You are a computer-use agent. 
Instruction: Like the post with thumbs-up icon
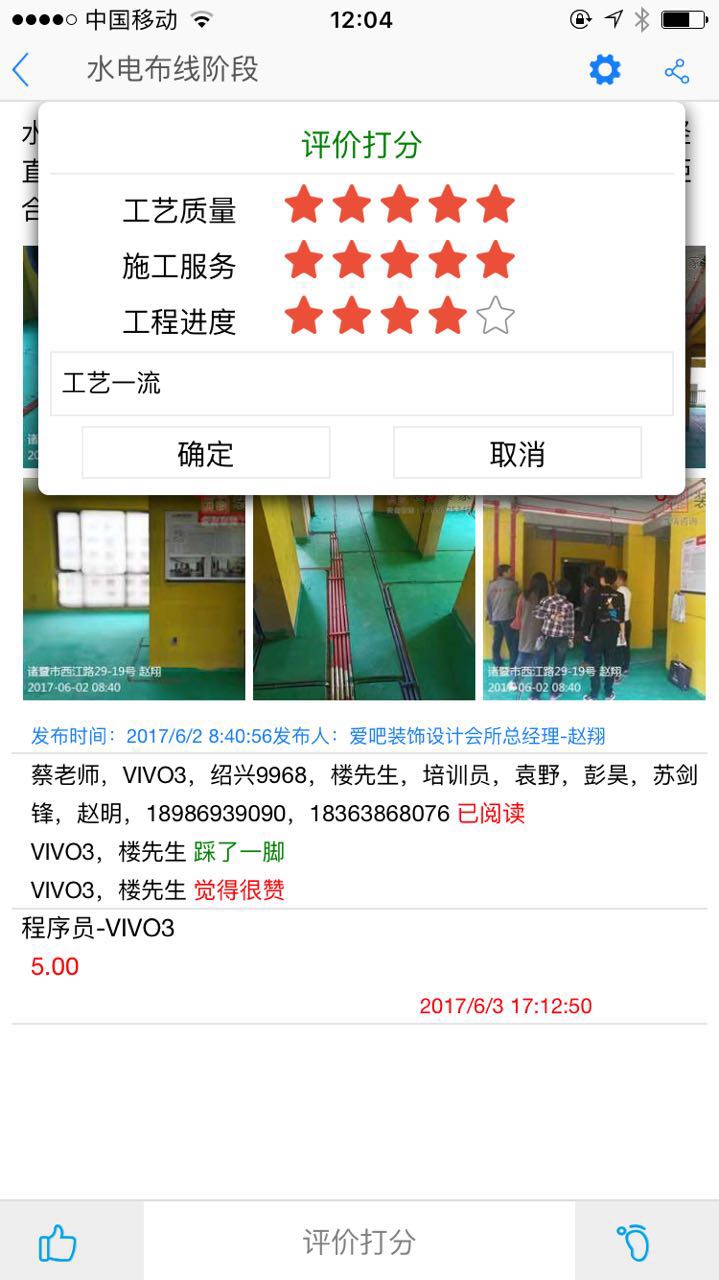58,1243
